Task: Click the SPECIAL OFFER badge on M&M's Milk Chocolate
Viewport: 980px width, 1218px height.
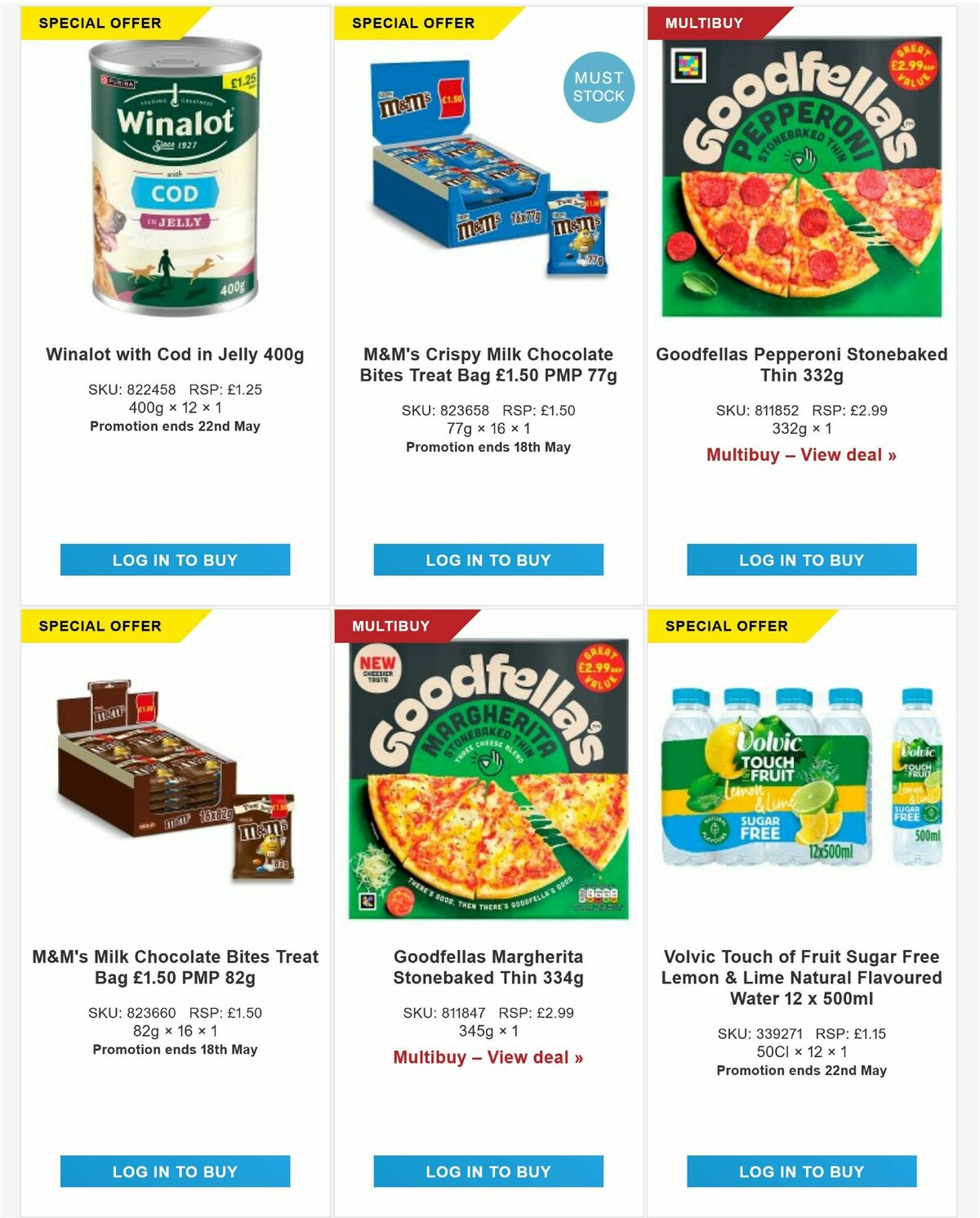Action: (x=98, y=626)
